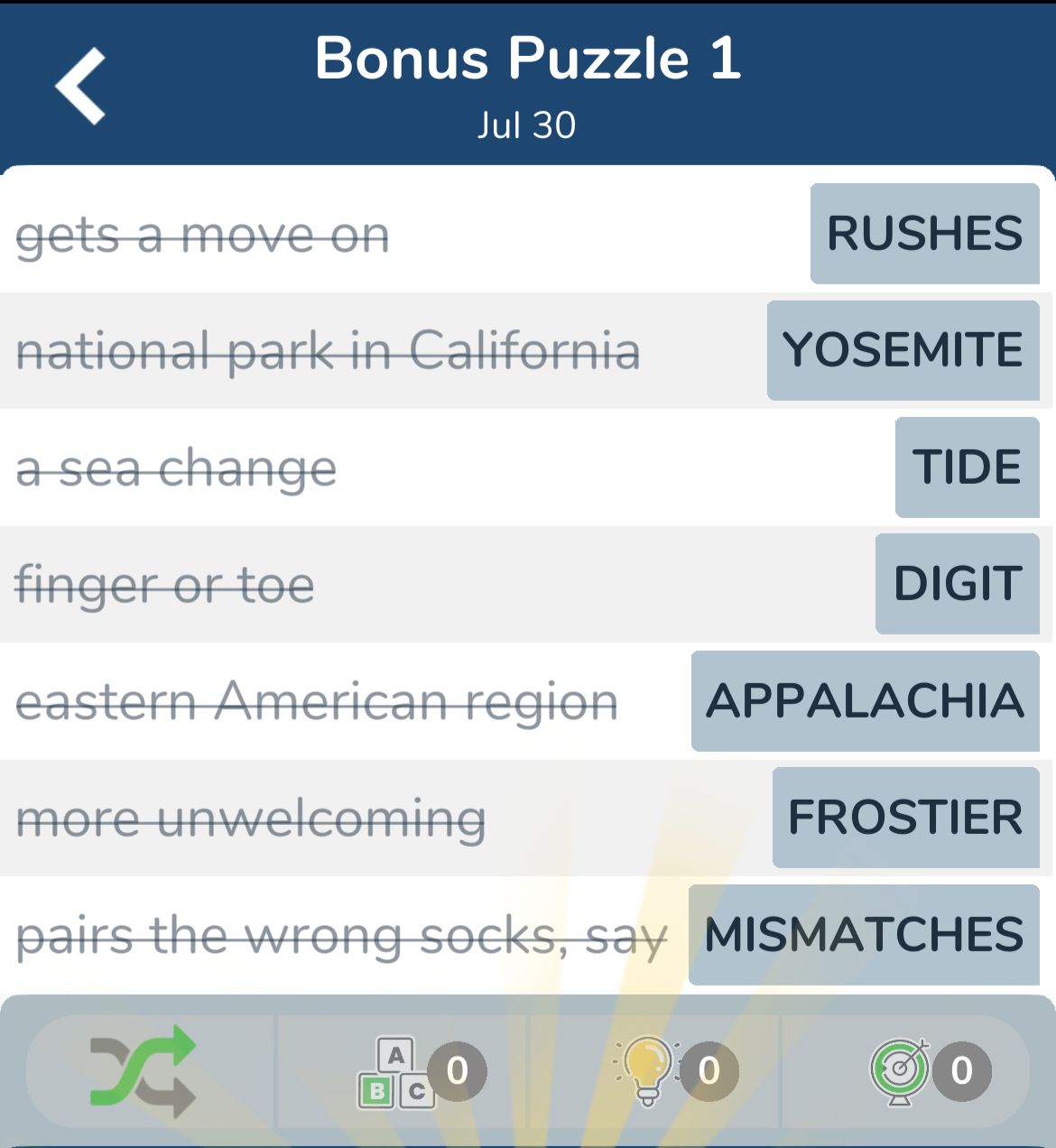Select the YOSEMITE answer tile
Viewport: 1056px width, 1148px height.
[x=903, y=350]
